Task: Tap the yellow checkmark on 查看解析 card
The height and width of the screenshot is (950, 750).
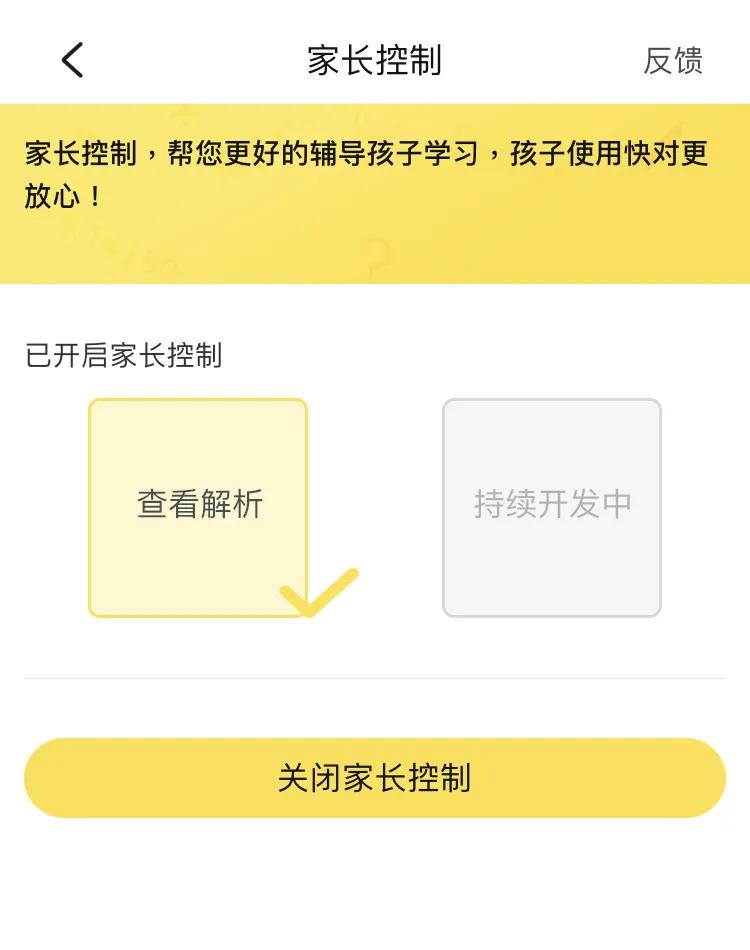Action: click(x=318, y=592)
